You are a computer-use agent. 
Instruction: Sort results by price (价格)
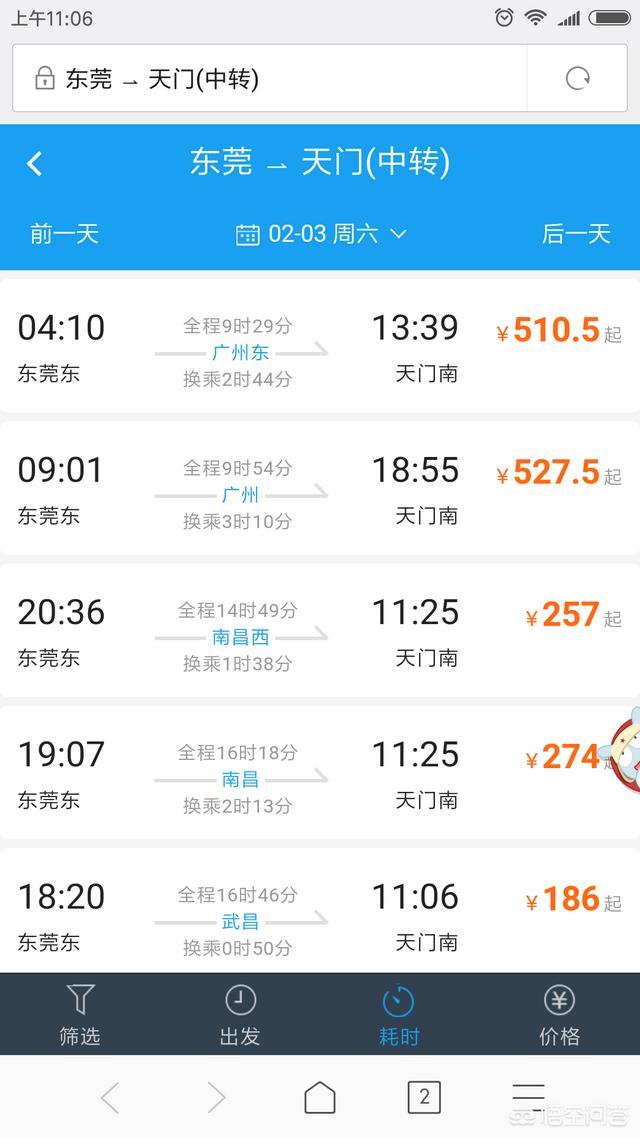559,1014
